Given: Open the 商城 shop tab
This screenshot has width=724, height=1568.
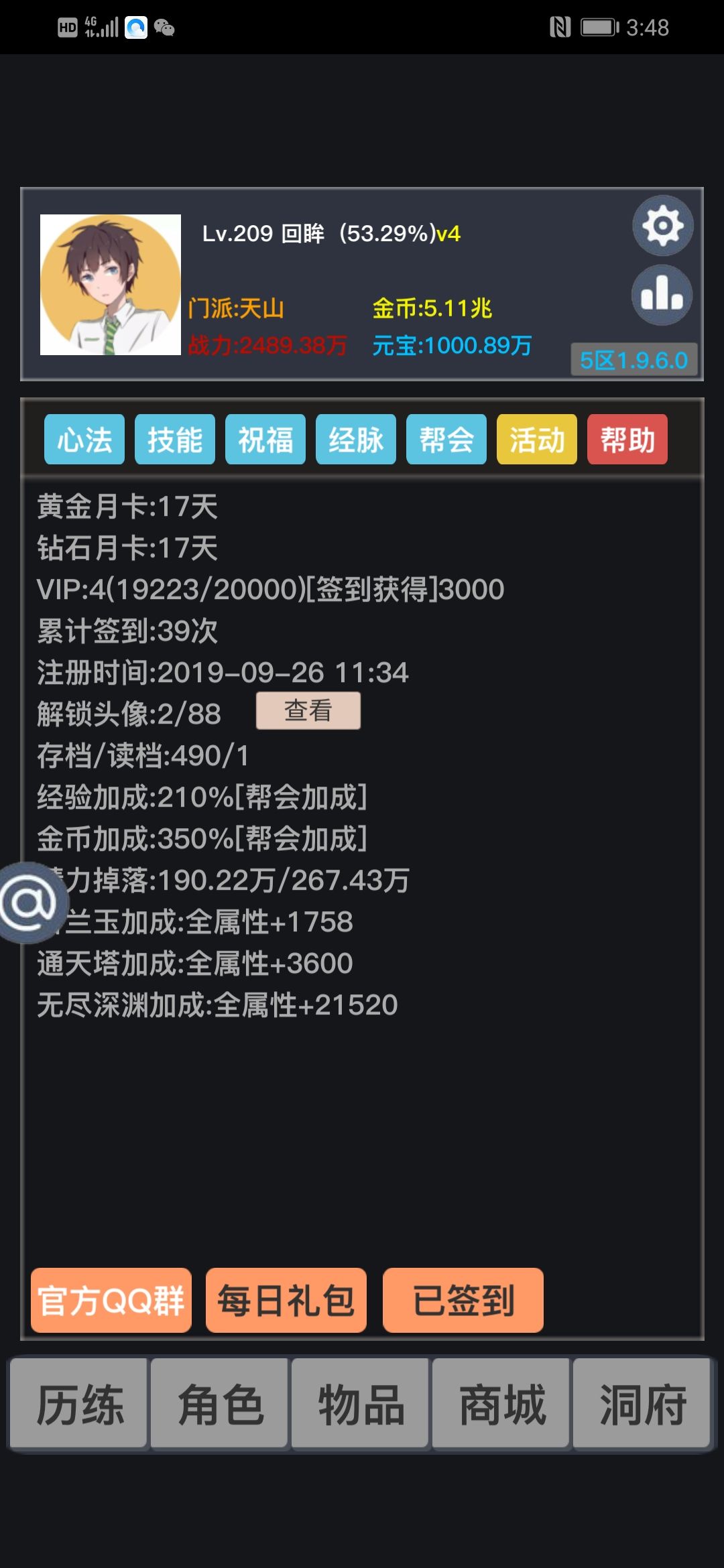Looking at the screenshot, I should (501, 1404).
